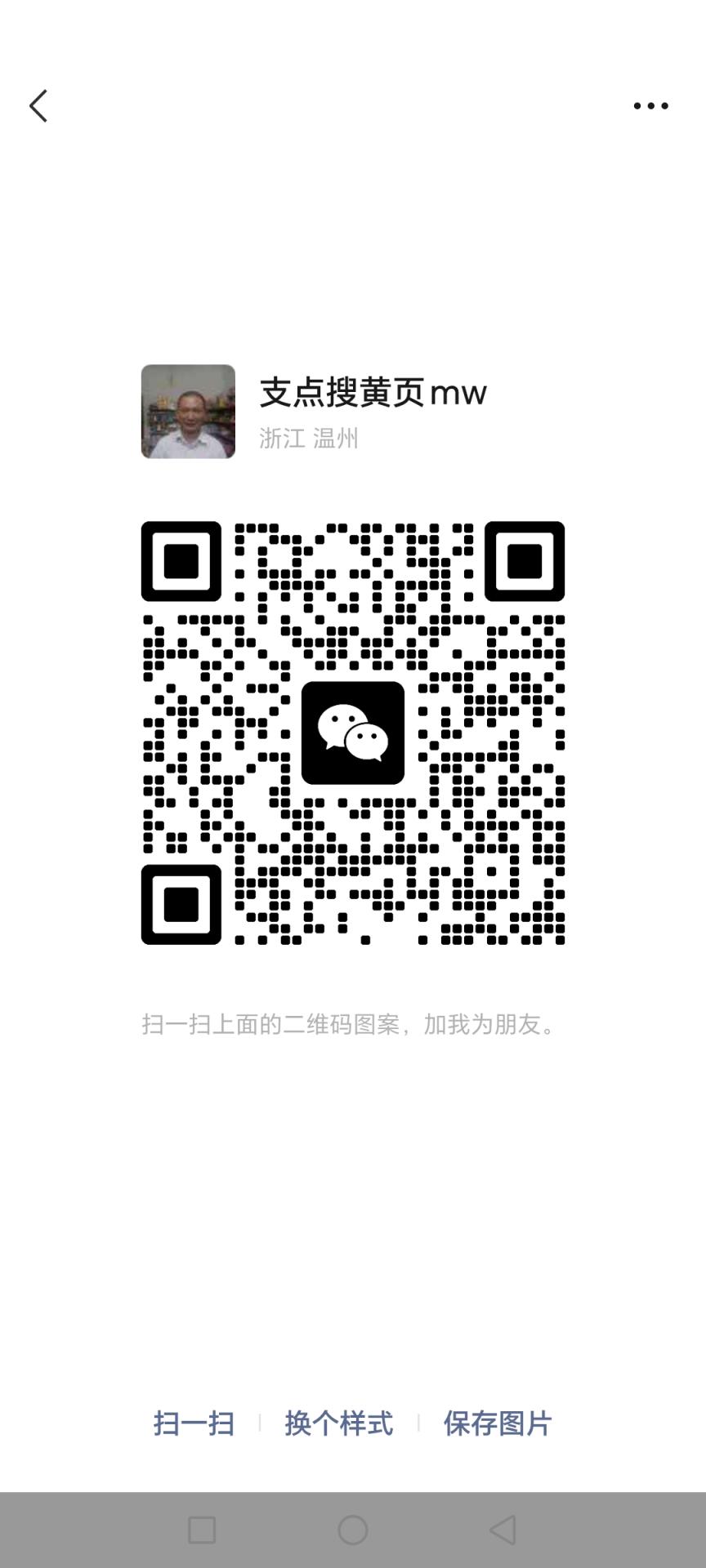
Task: Click 保存图片 to save the image
Action: 497,1423
